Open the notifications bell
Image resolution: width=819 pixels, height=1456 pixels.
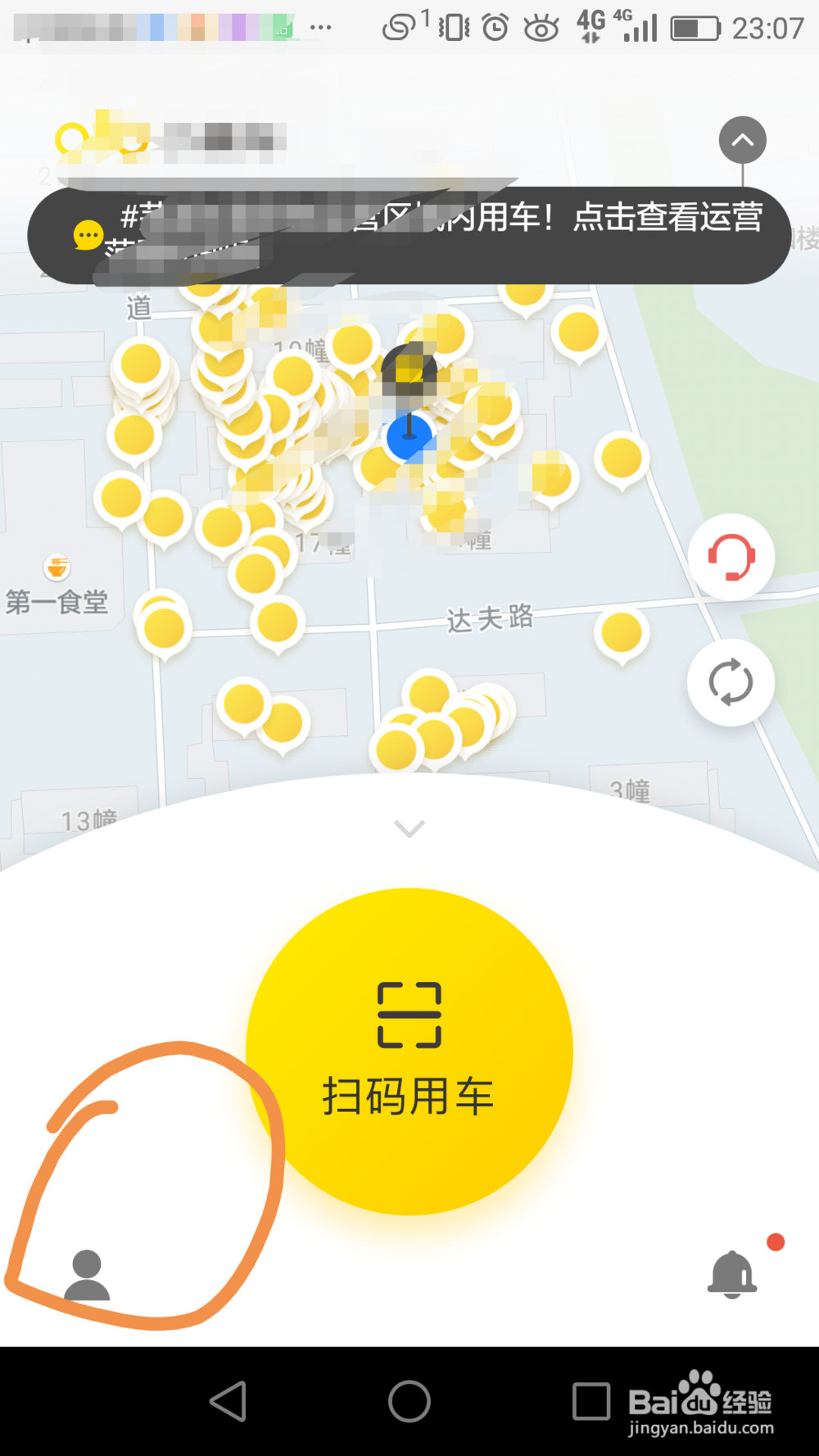pos(731,1274)
